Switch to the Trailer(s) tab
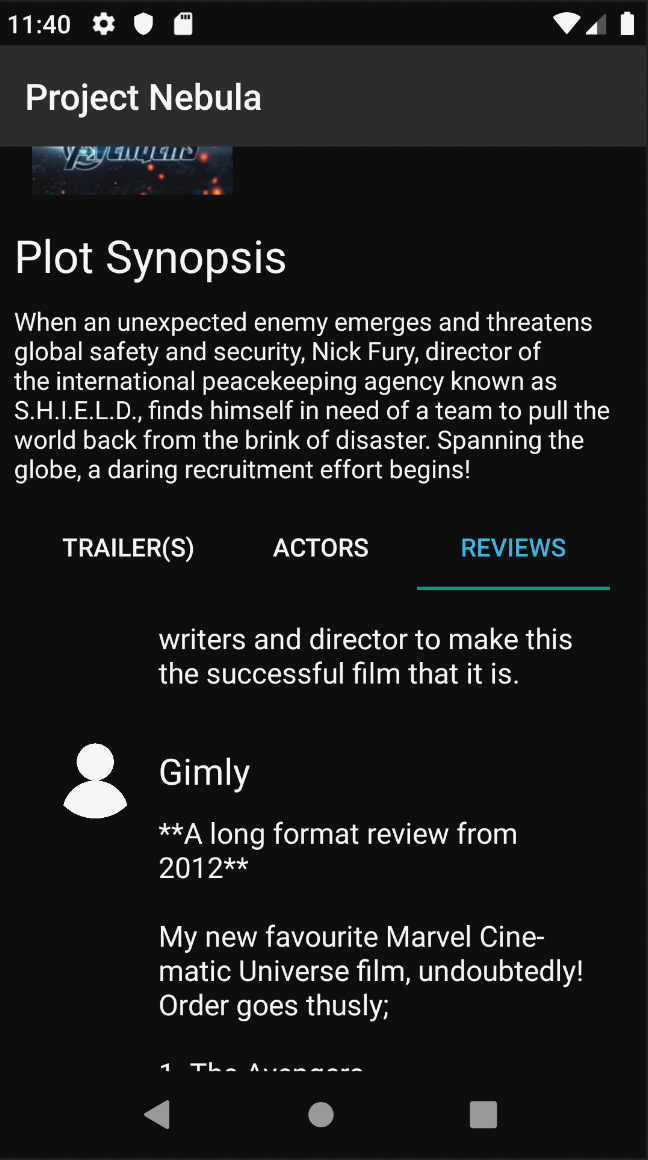The image size is (648, 1160). point(128,548)
